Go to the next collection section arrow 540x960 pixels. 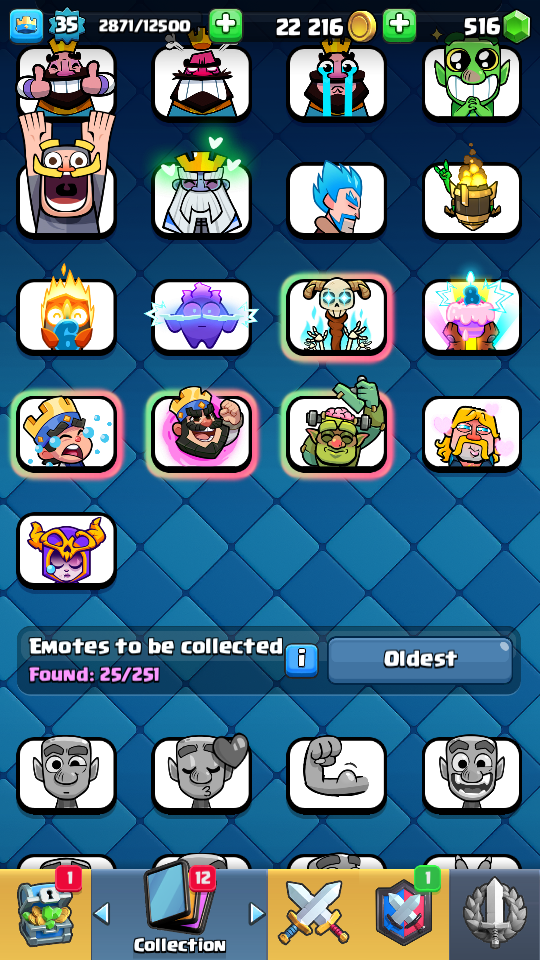[257, 914]
